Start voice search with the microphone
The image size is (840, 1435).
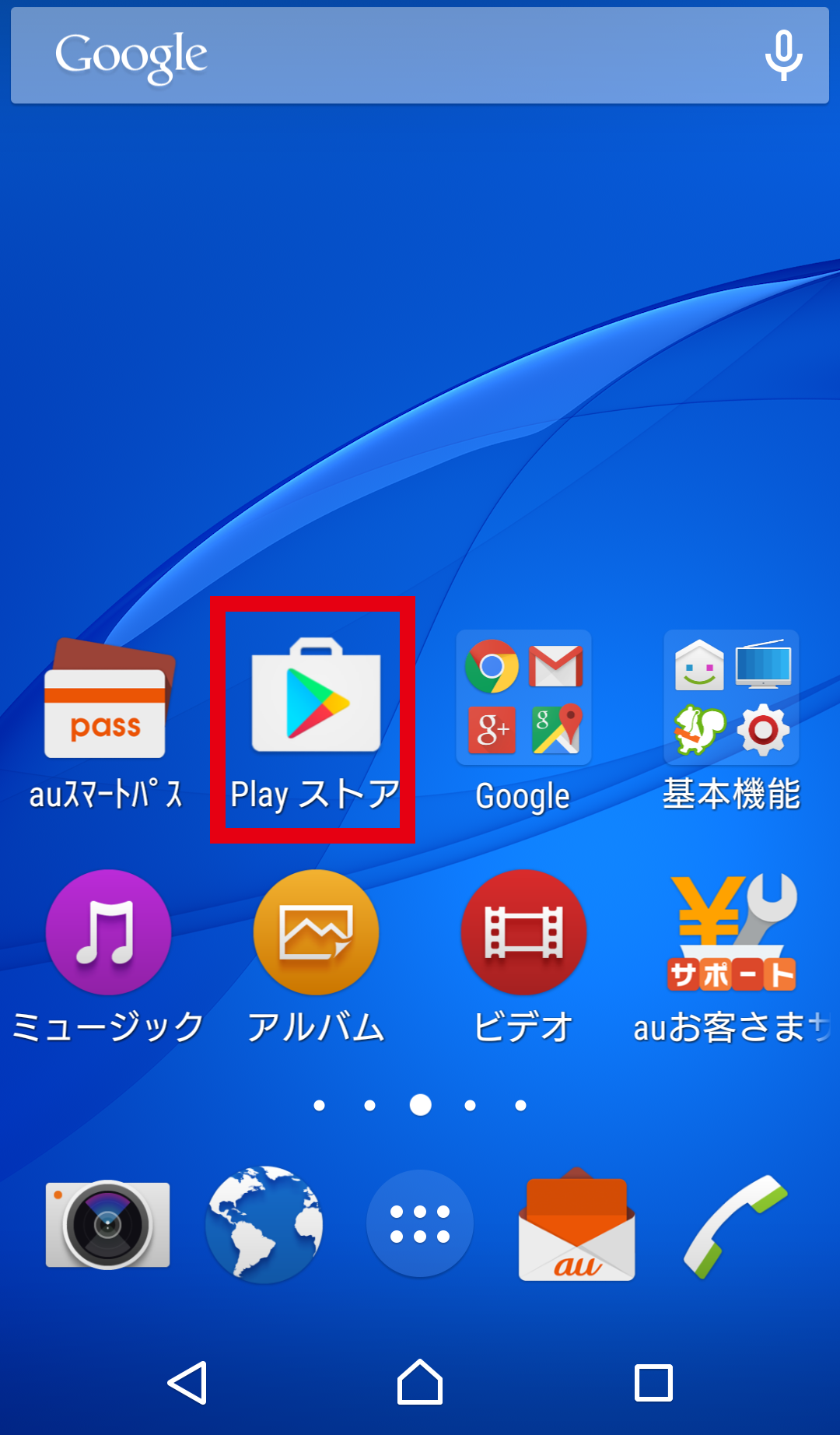click(782, 56)
